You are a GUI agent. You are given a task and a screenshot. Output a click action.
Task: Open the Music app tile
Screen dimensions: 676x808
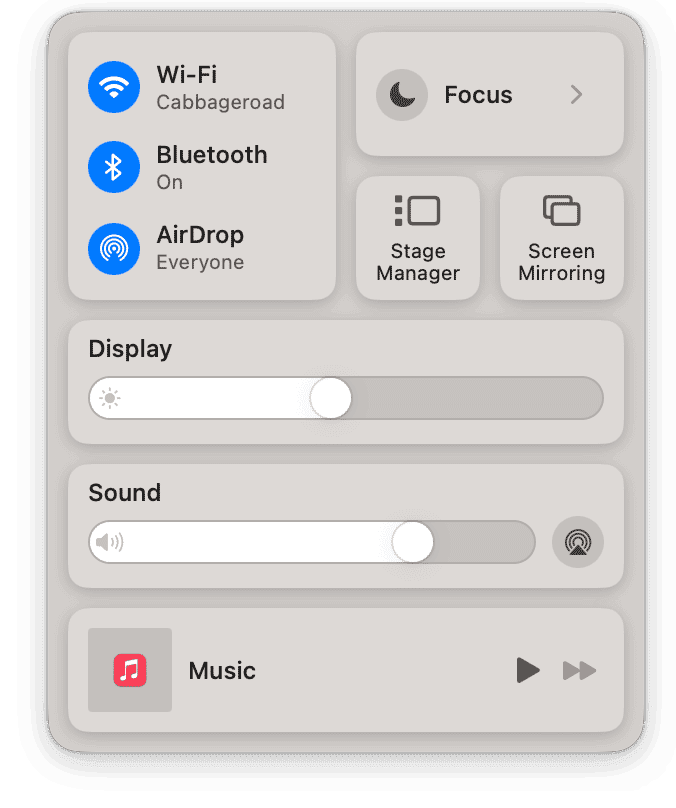click(130, 670)
